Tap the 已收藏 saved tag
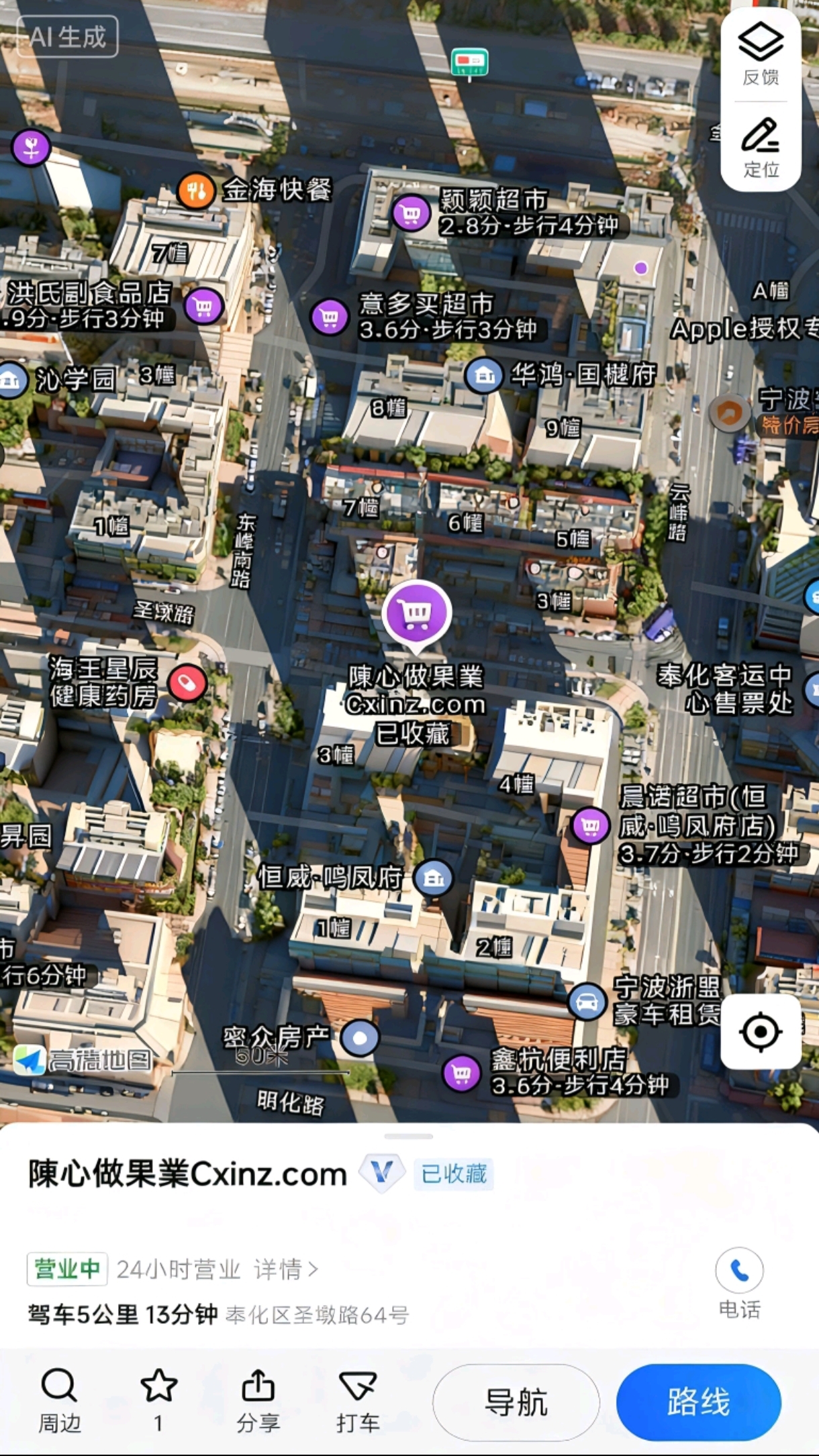 pyautogui.click(x=454, y=1174)
